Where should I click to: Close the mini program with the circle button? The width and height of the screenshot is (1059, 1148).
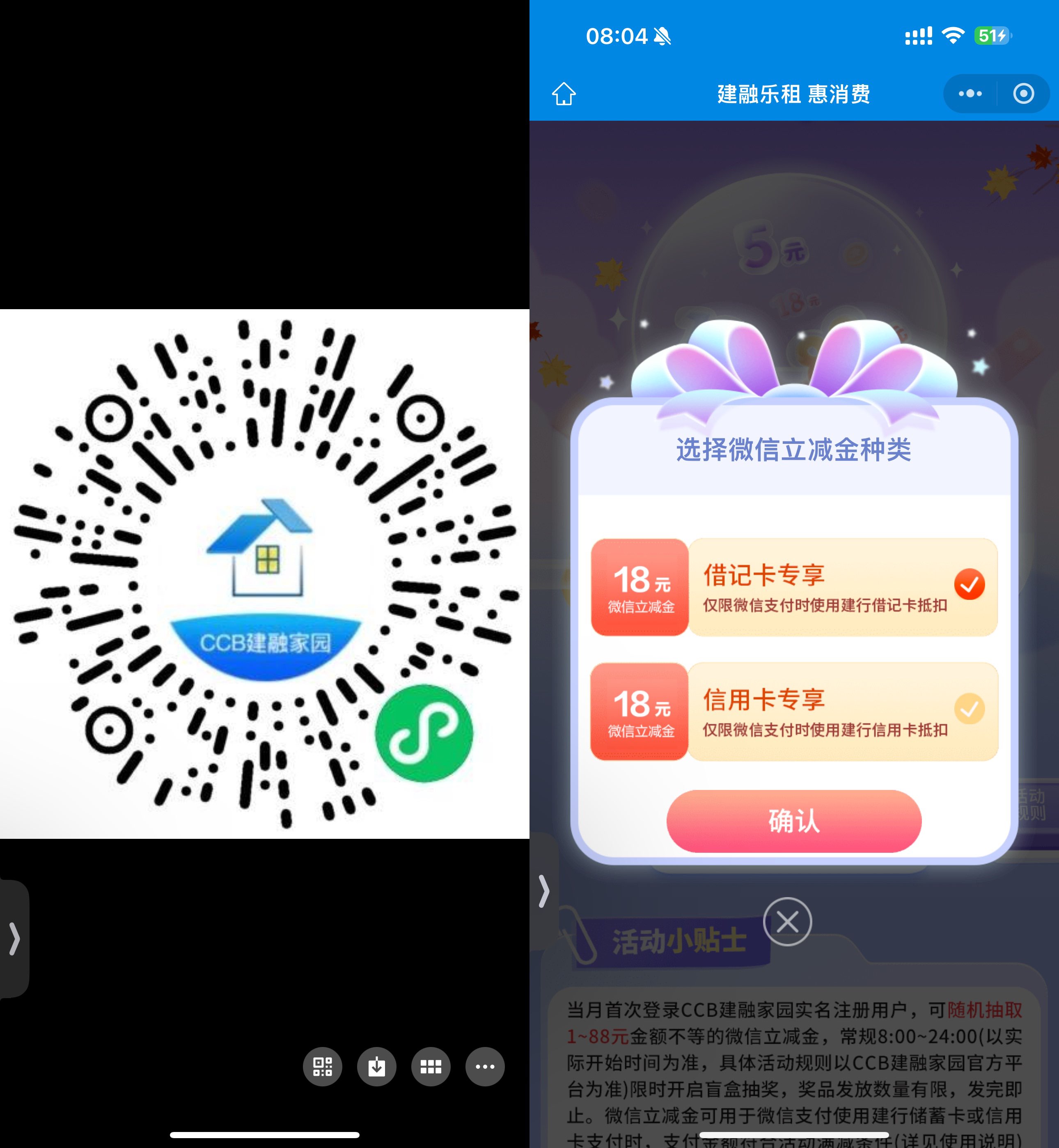pos(1023,94)
